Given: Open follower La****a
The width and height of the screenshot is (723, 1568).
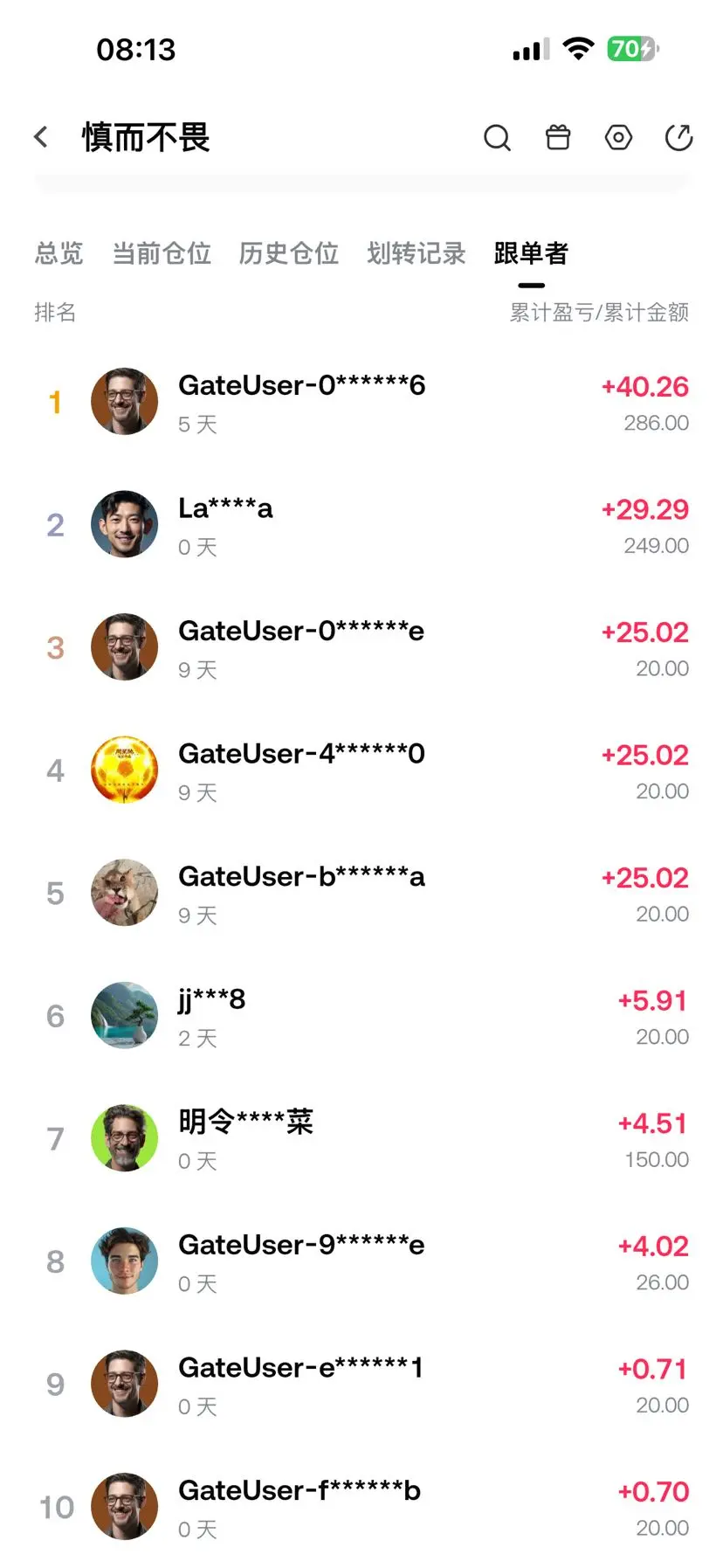Looking at the screenshot, I should click(x=361, y=525).
